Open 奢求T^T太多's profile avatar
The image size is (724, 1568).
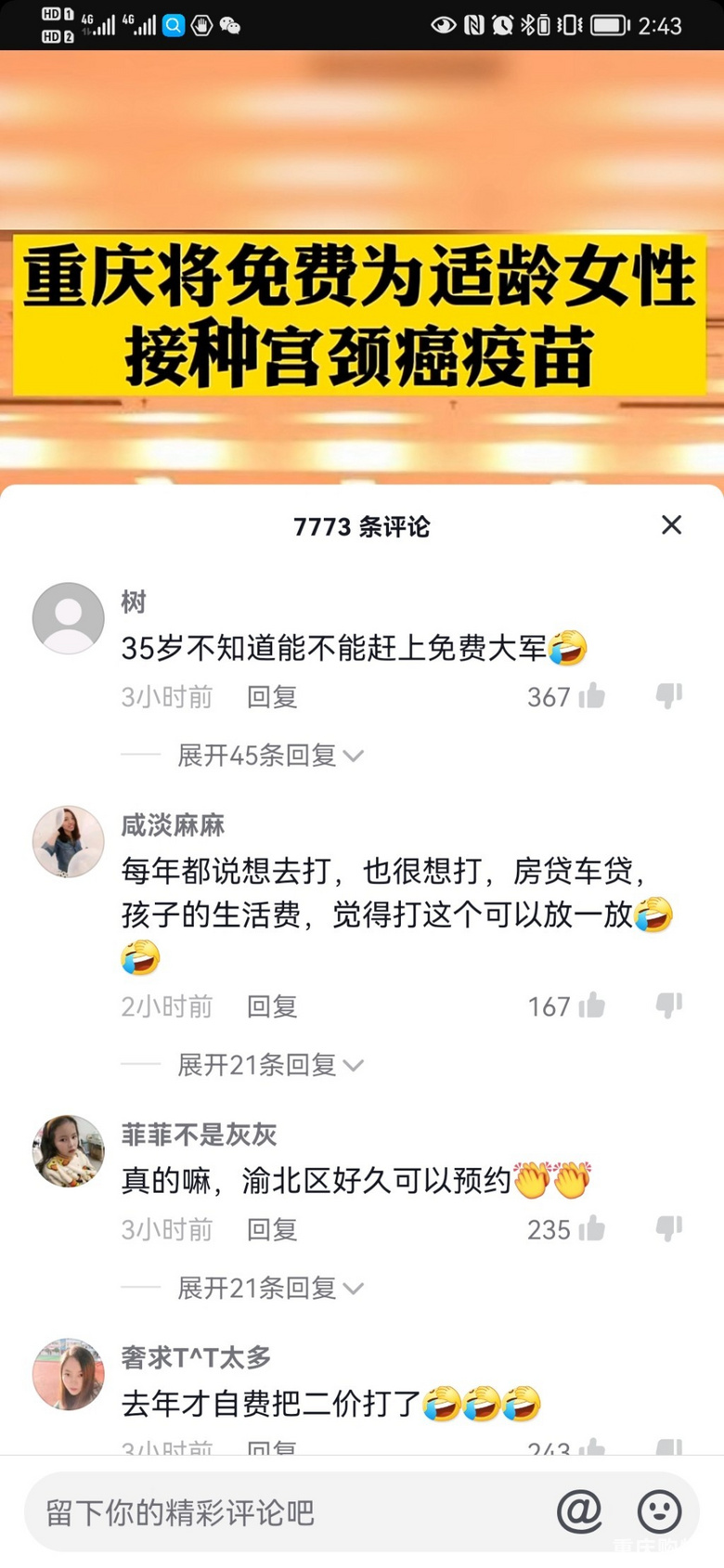point(69,1374)
